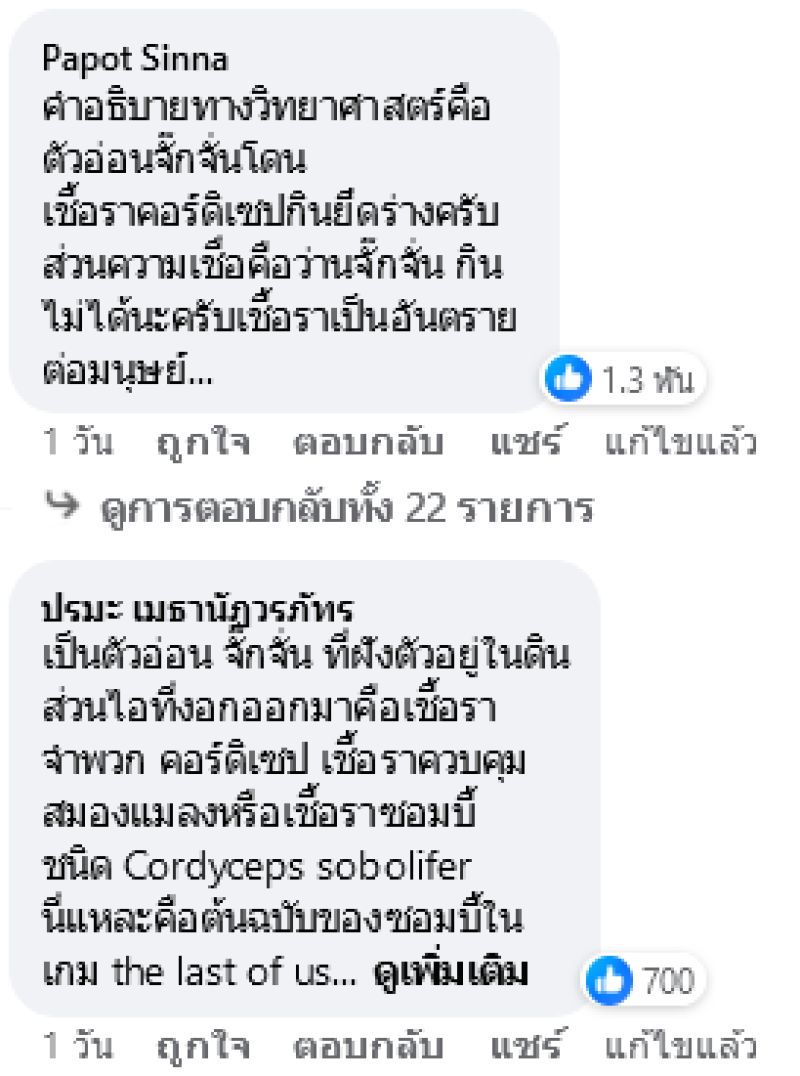800x1076 pixels.
Task: Like ปรมะ's comment
Action: pos(203,1047)
